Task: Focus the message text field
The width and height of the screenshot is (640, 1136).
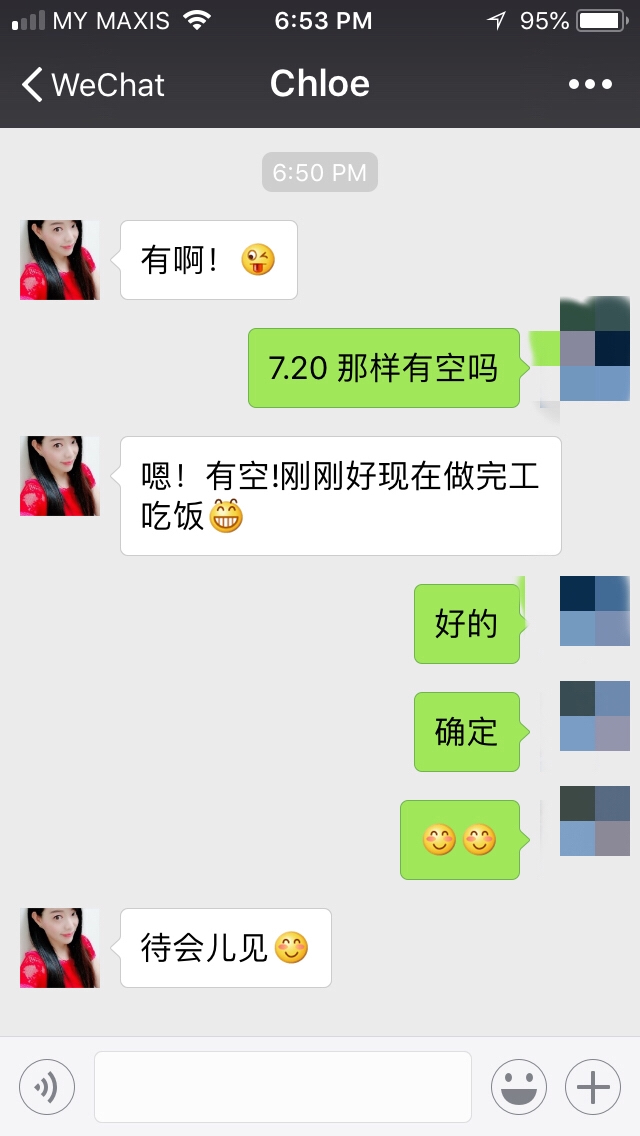Action: pyautogui.click(x=283, y=1087)
